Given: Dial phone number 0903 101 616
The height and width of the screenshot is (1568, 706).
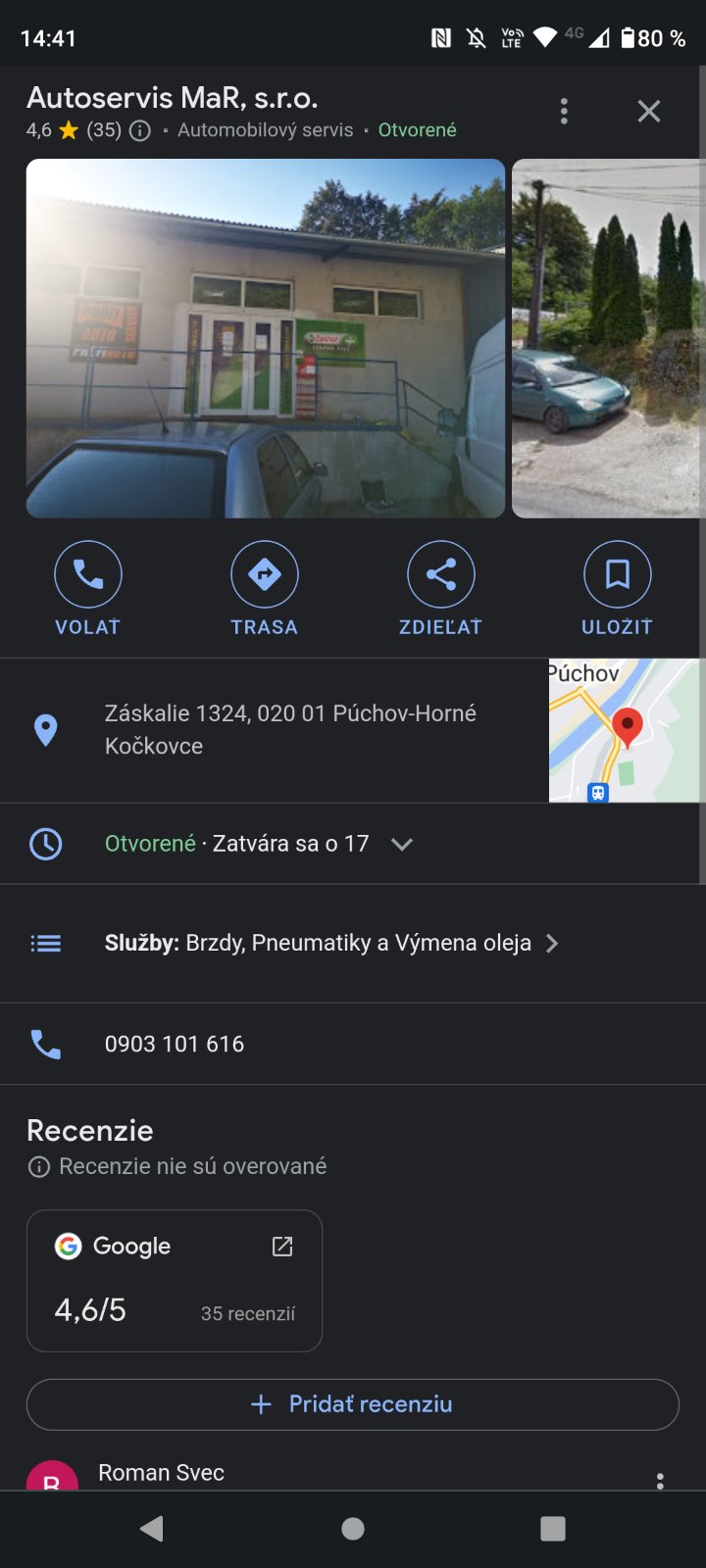Looking at the screenshot, I should [x=175, y=1044].
